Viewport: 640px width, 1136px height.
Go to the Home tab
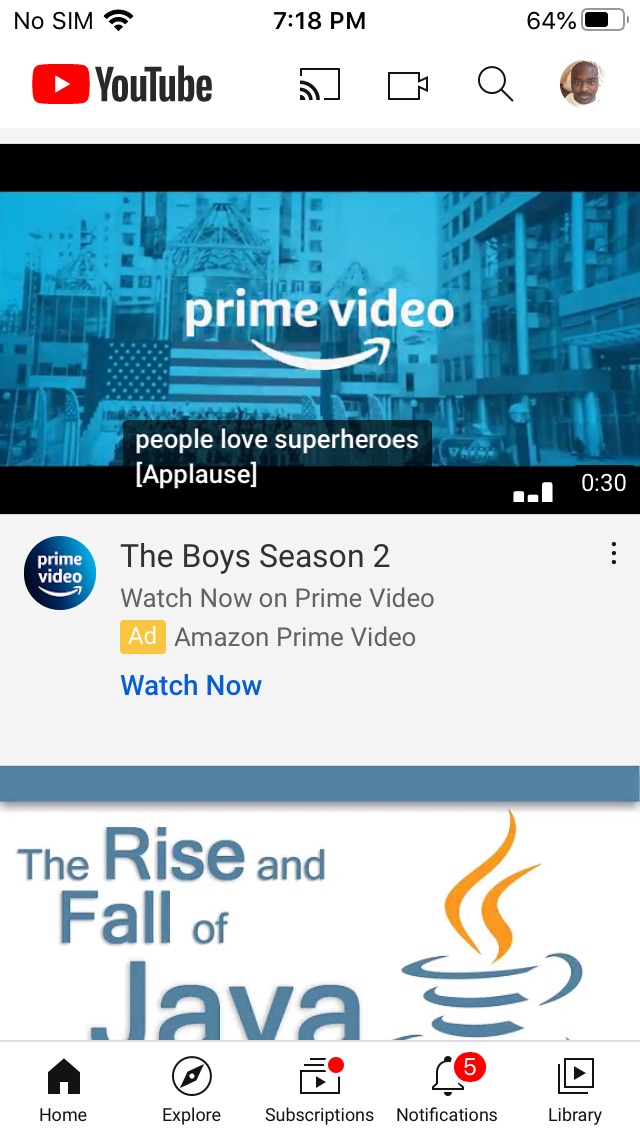click(x=63, y=1090)
